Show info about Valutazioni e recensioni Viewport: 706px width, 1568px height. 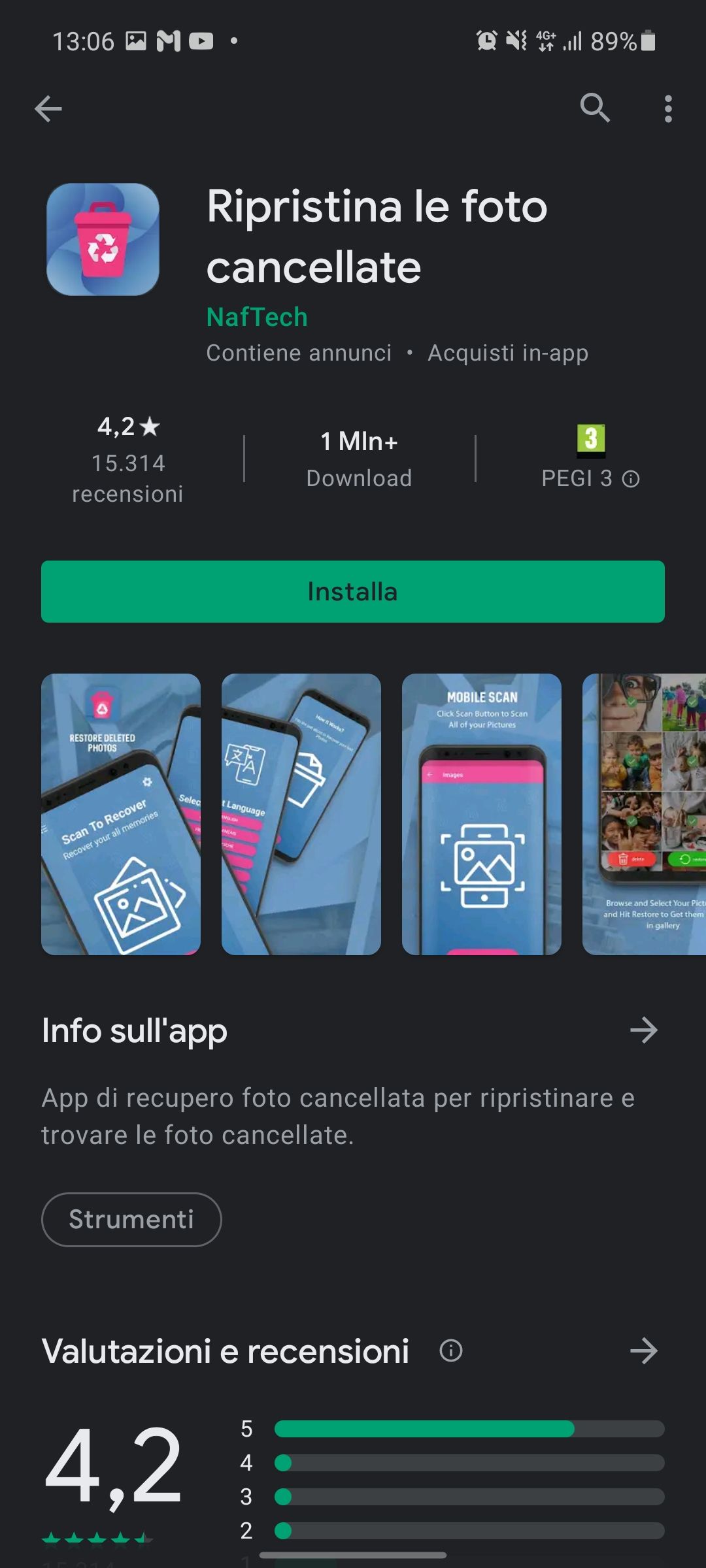click(451, 1350)
